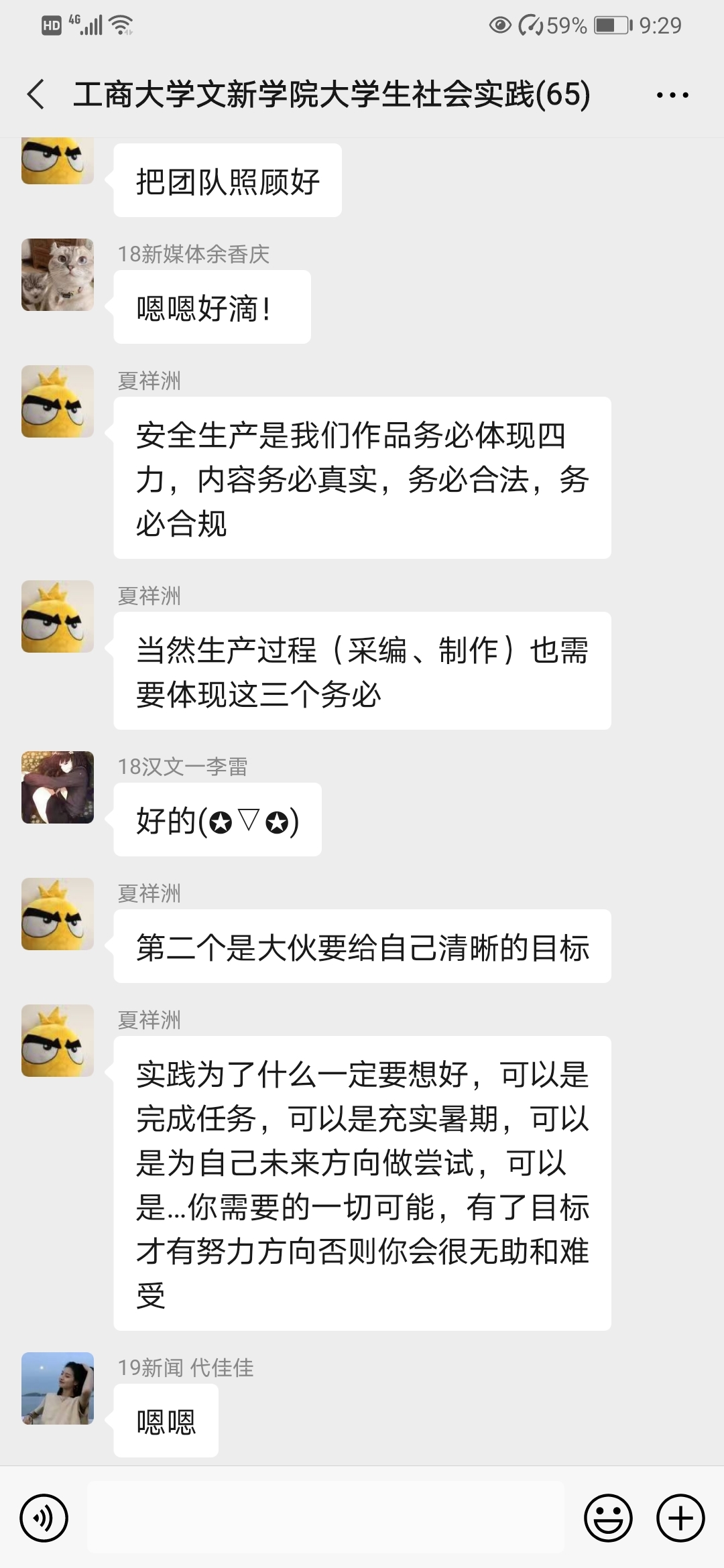Tap avatar beside 安全生产 message

[x=58, y=401]
